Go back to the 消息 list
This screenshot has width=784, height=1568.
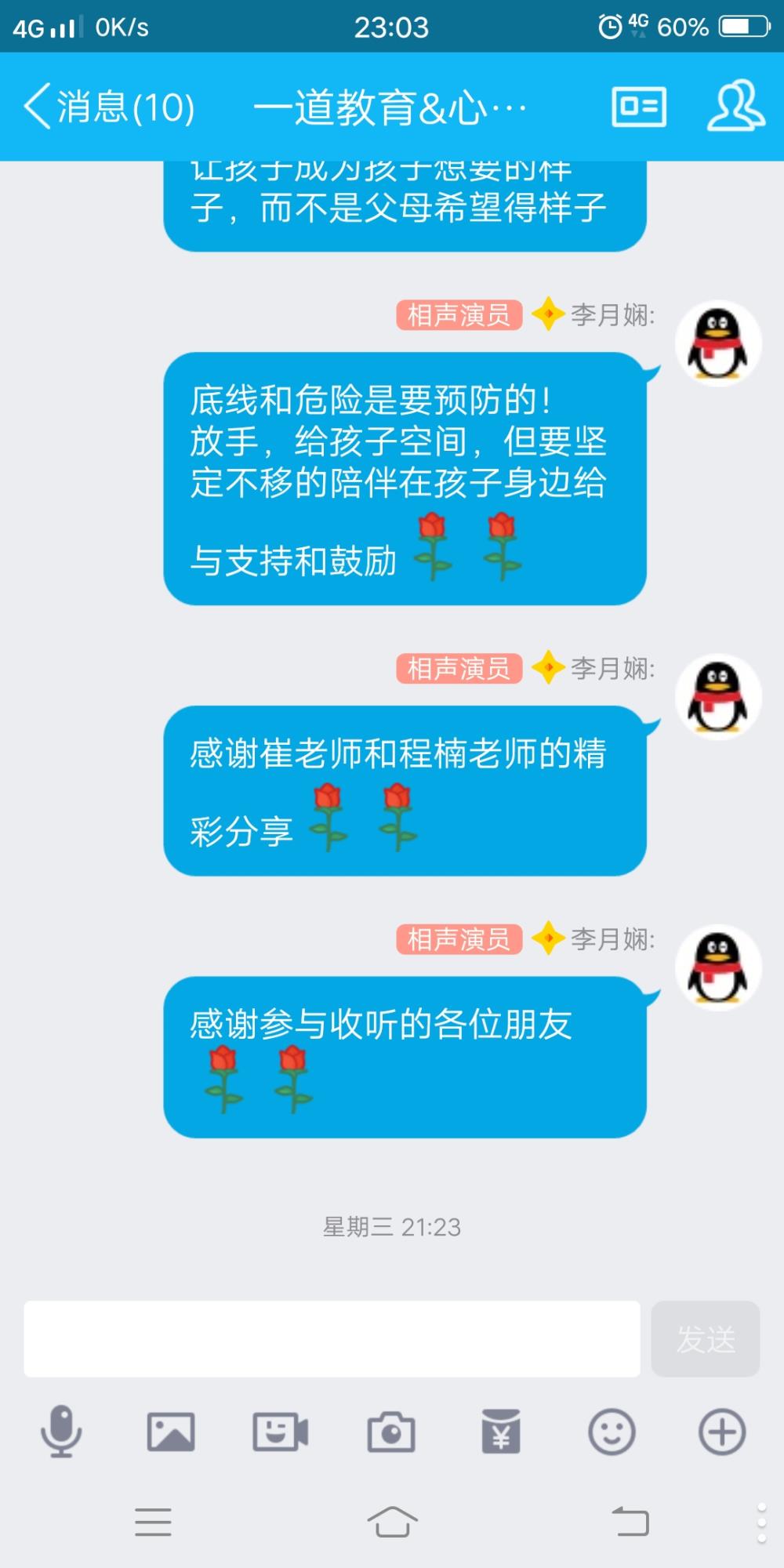click(x=108, y=107)
